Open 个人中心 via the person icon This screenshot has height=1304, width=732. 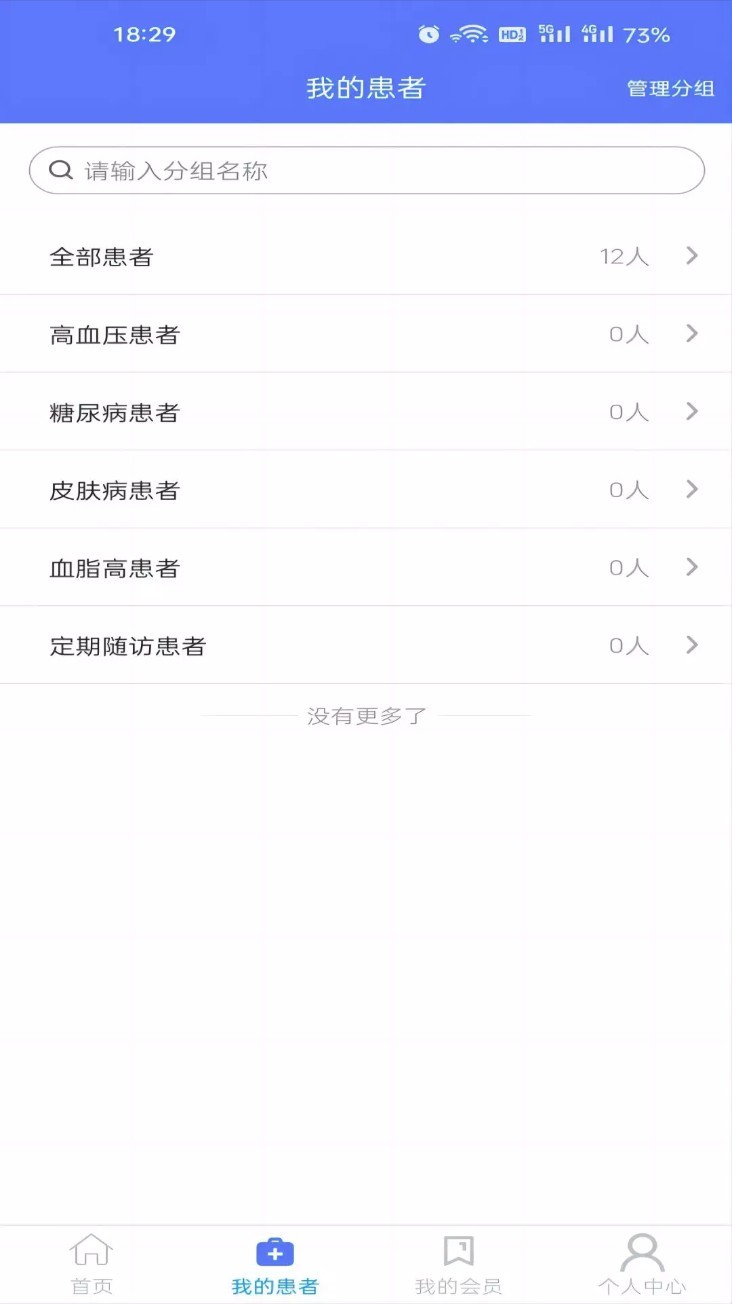pos(641,1248)
